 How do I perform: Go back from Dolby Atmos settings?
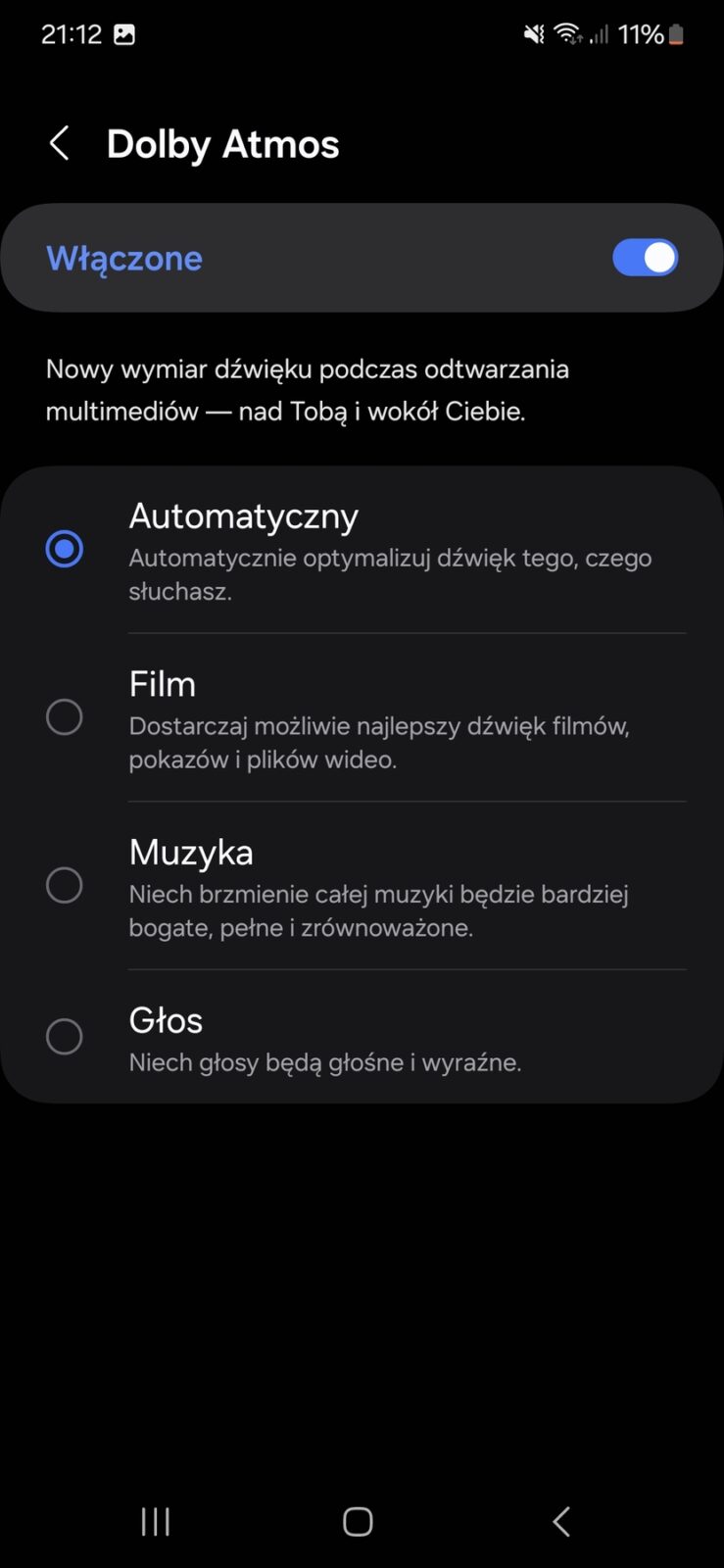(60, 144)
